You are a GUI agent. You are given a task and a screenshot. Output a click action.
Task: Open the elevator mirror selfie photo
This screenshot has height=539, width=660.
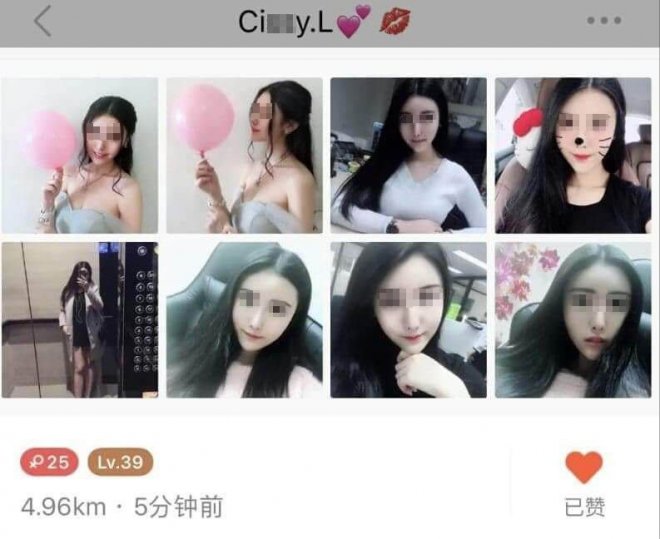pyautogui.click(x=79, y=319)
